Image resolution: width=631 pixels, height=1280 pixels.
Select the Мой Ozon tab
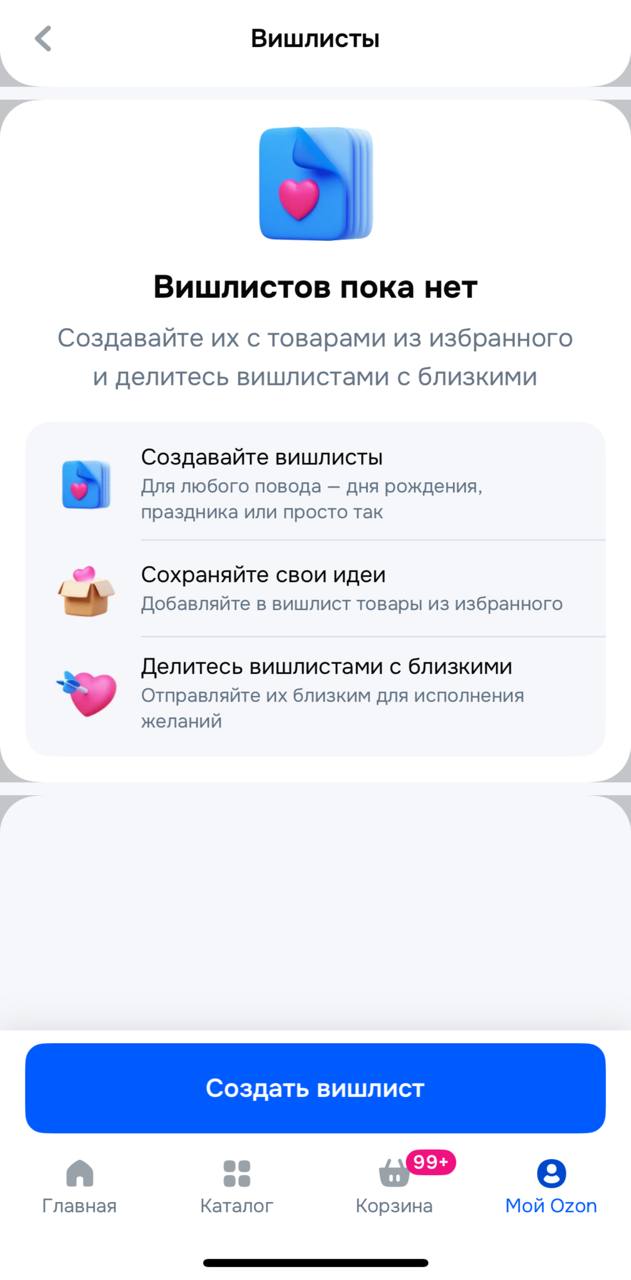(x=551, y=1186)
